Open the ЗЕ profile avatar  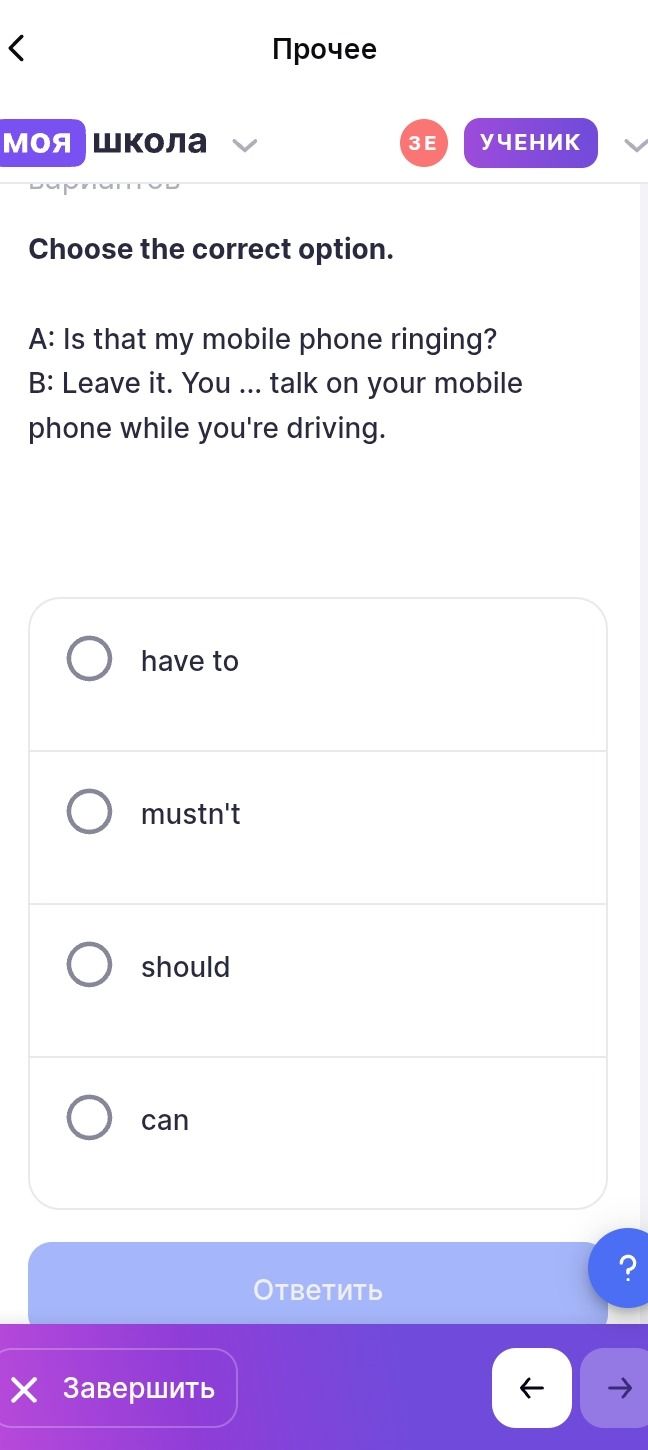[424, 143]
